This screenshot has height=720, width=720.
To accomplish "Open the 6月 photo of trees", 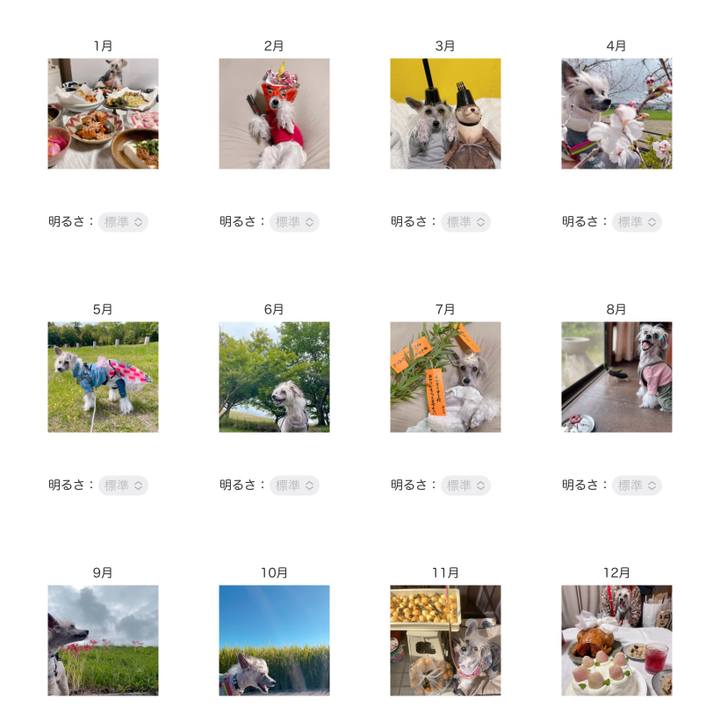I will point(274,377).
